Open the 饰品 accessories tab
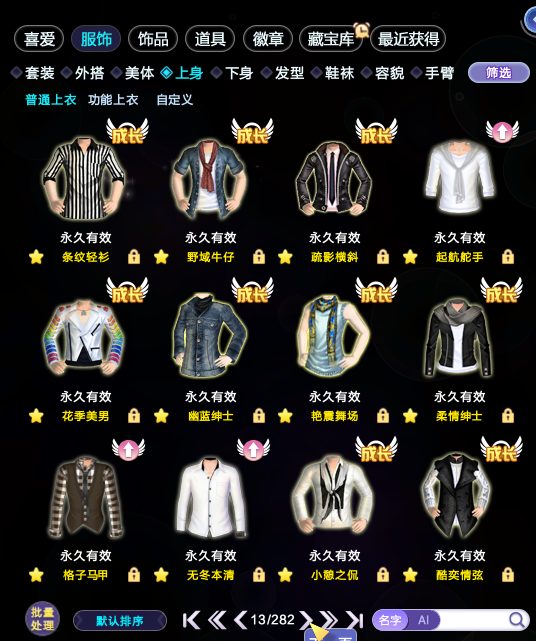 [x=153, y=39]
